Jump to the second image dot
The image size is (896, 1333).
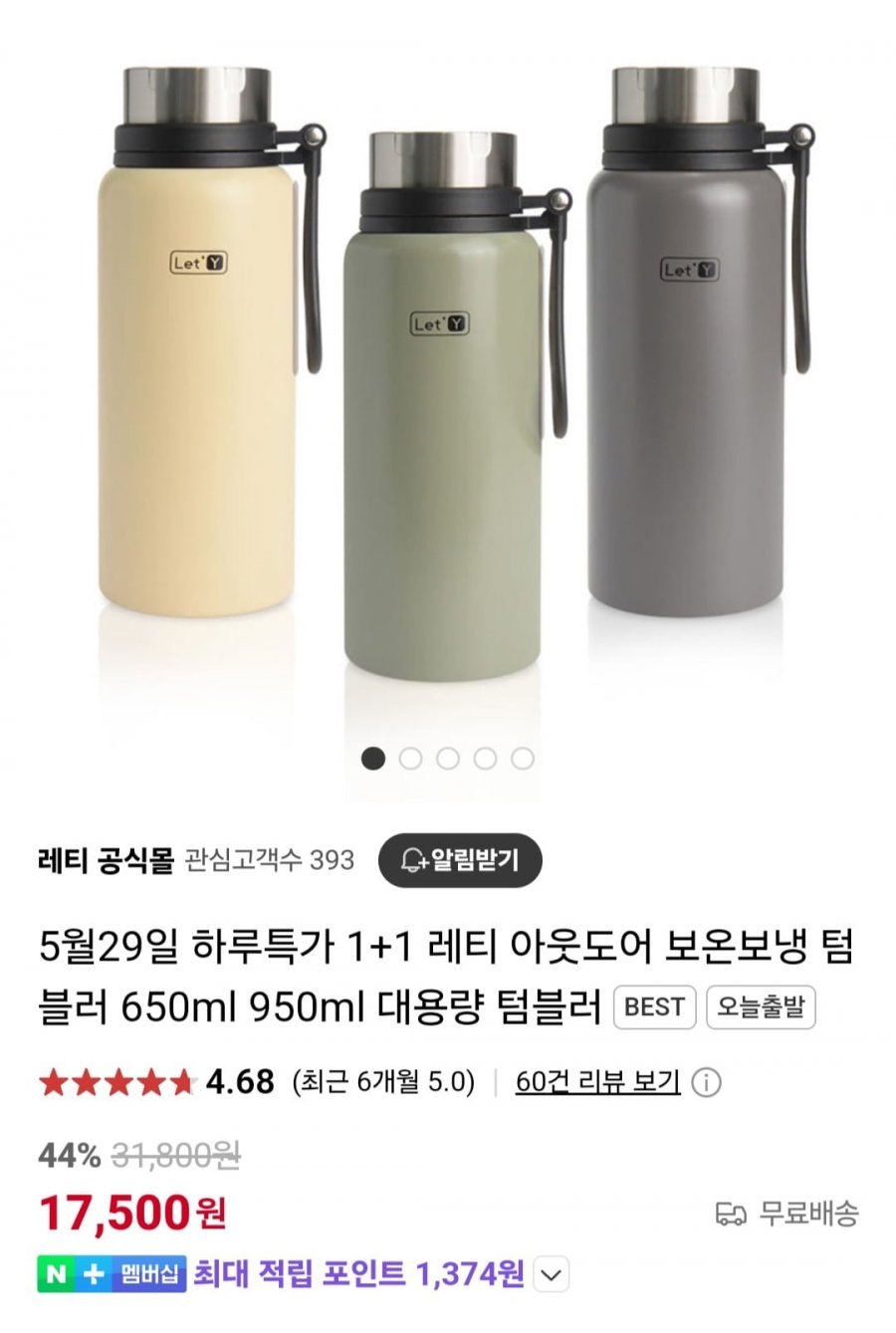(x=410, y=759)
